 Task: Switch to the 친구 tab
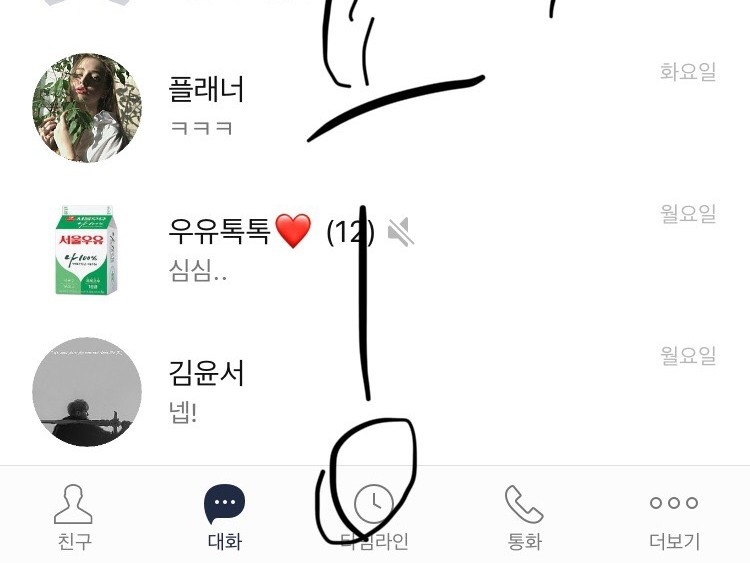[74, 517]
